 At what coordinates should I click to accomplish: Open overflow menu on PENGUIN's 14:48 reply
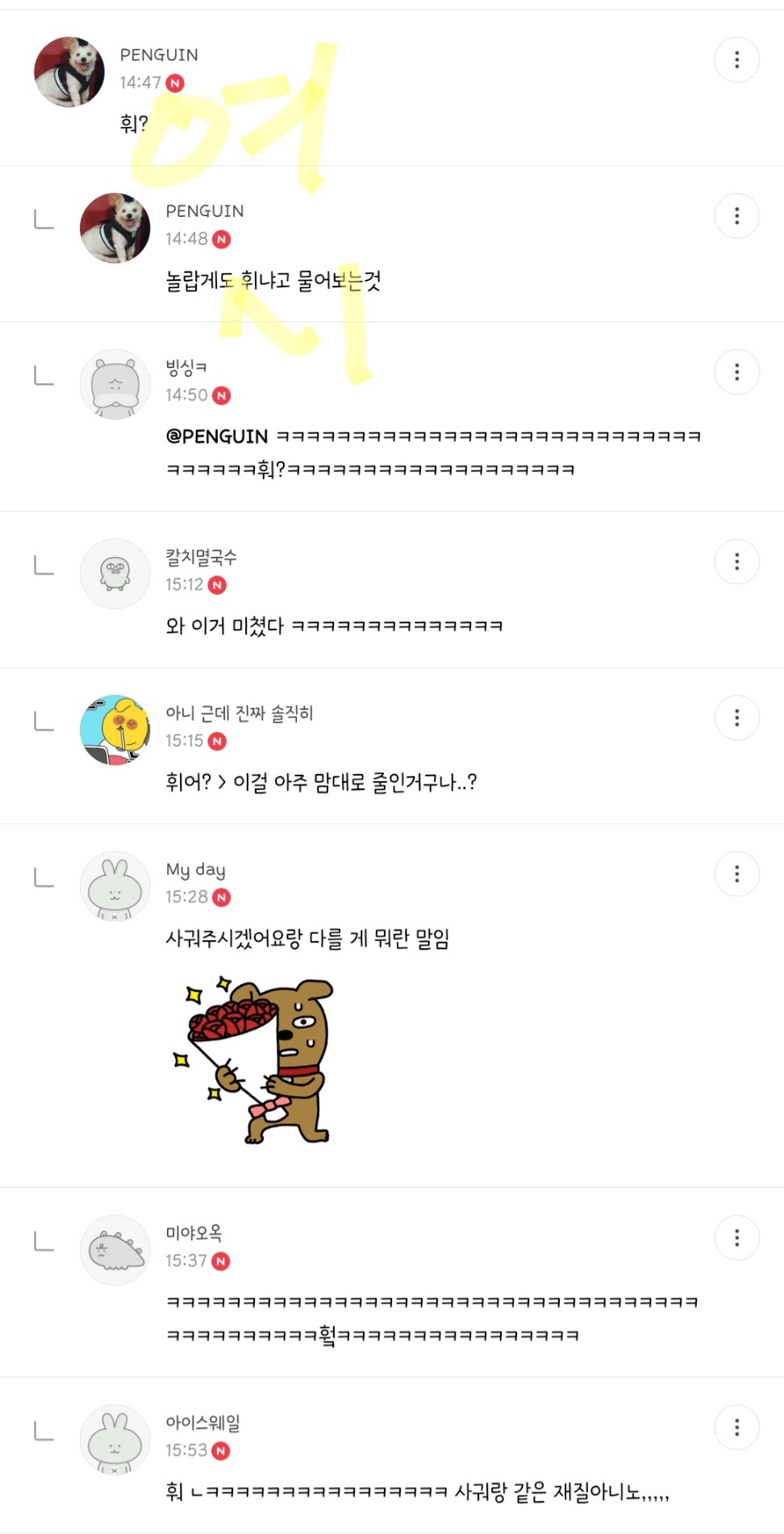pyautogui.click(x=736, y=216)
